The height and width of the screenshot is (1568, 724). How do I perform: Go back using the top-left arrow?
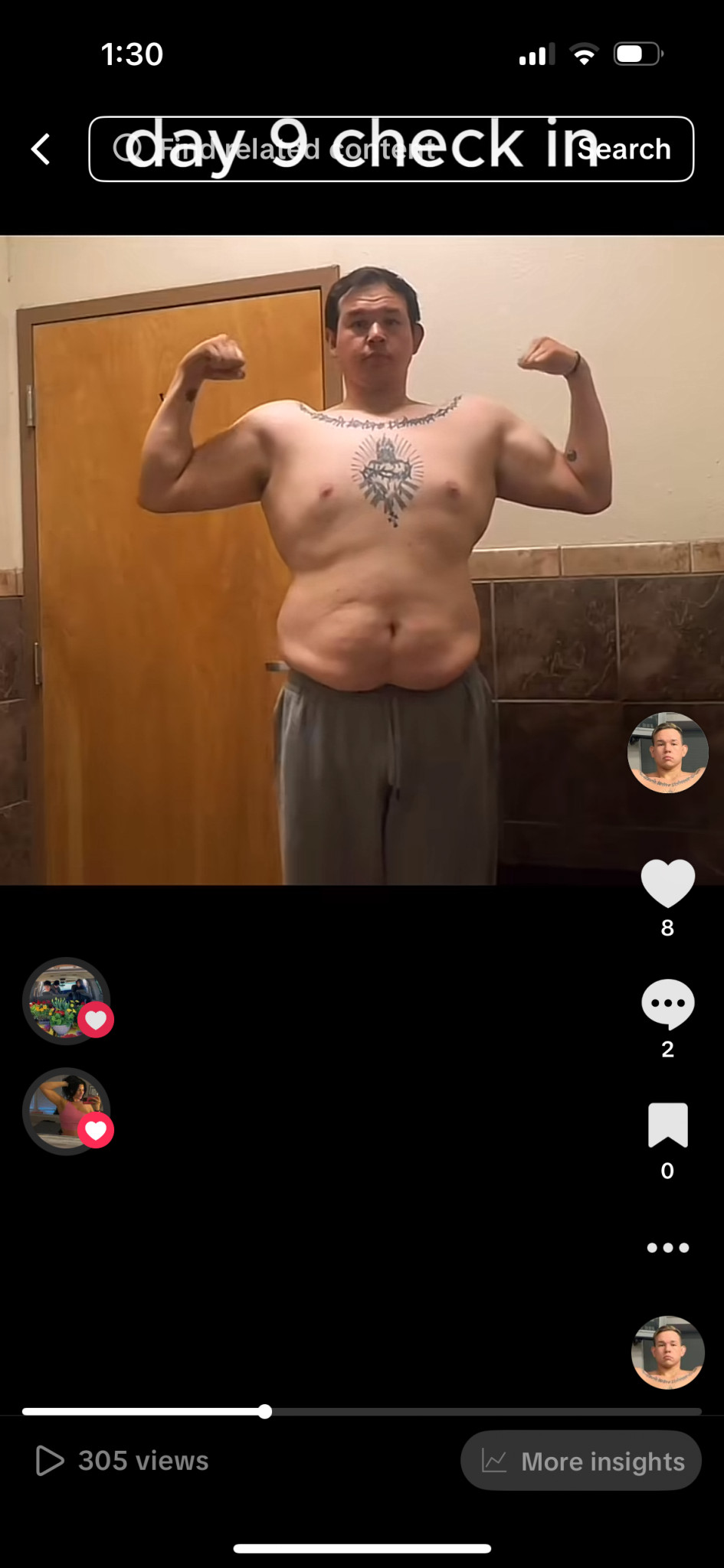(x=41, y=149)
